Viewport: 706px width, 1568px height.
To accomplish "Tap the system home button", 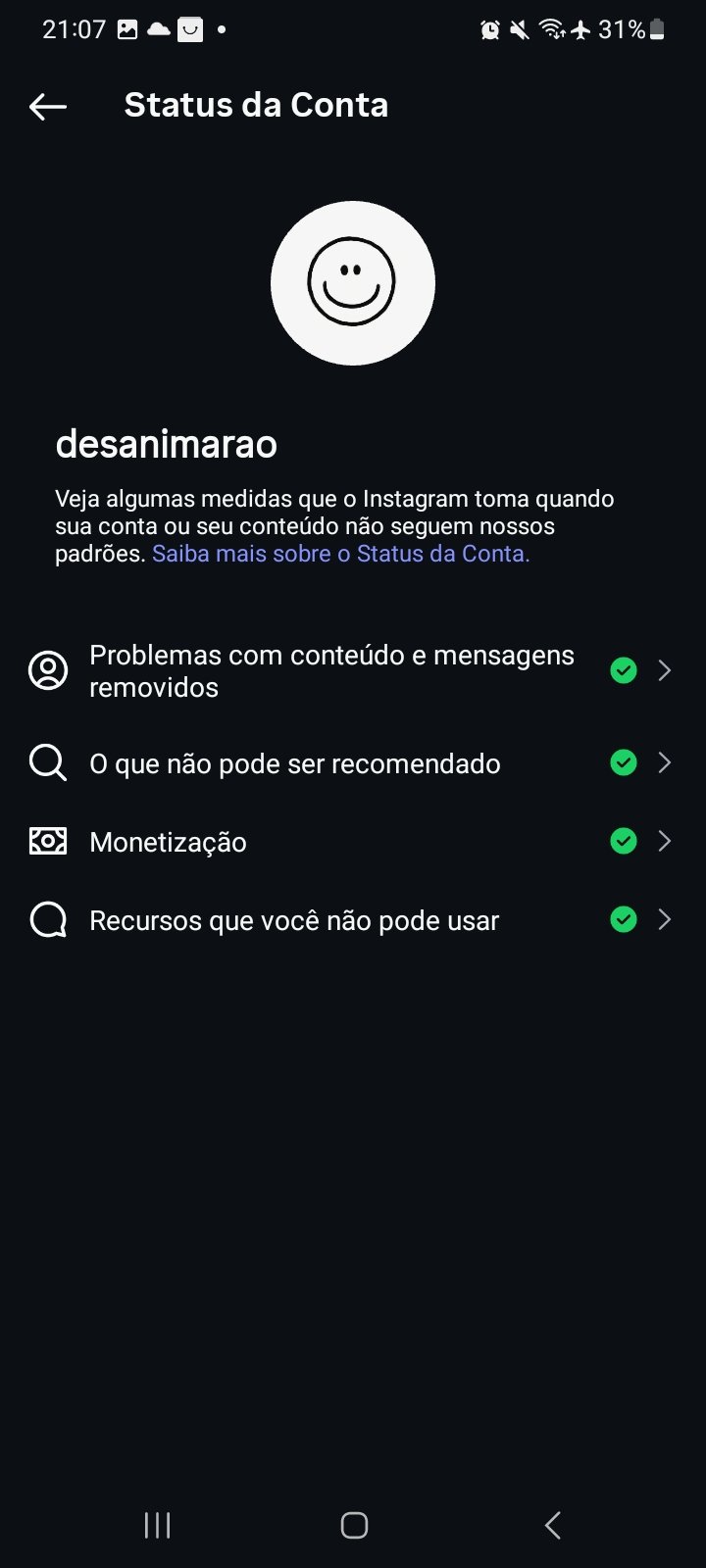I will 354,1525.
